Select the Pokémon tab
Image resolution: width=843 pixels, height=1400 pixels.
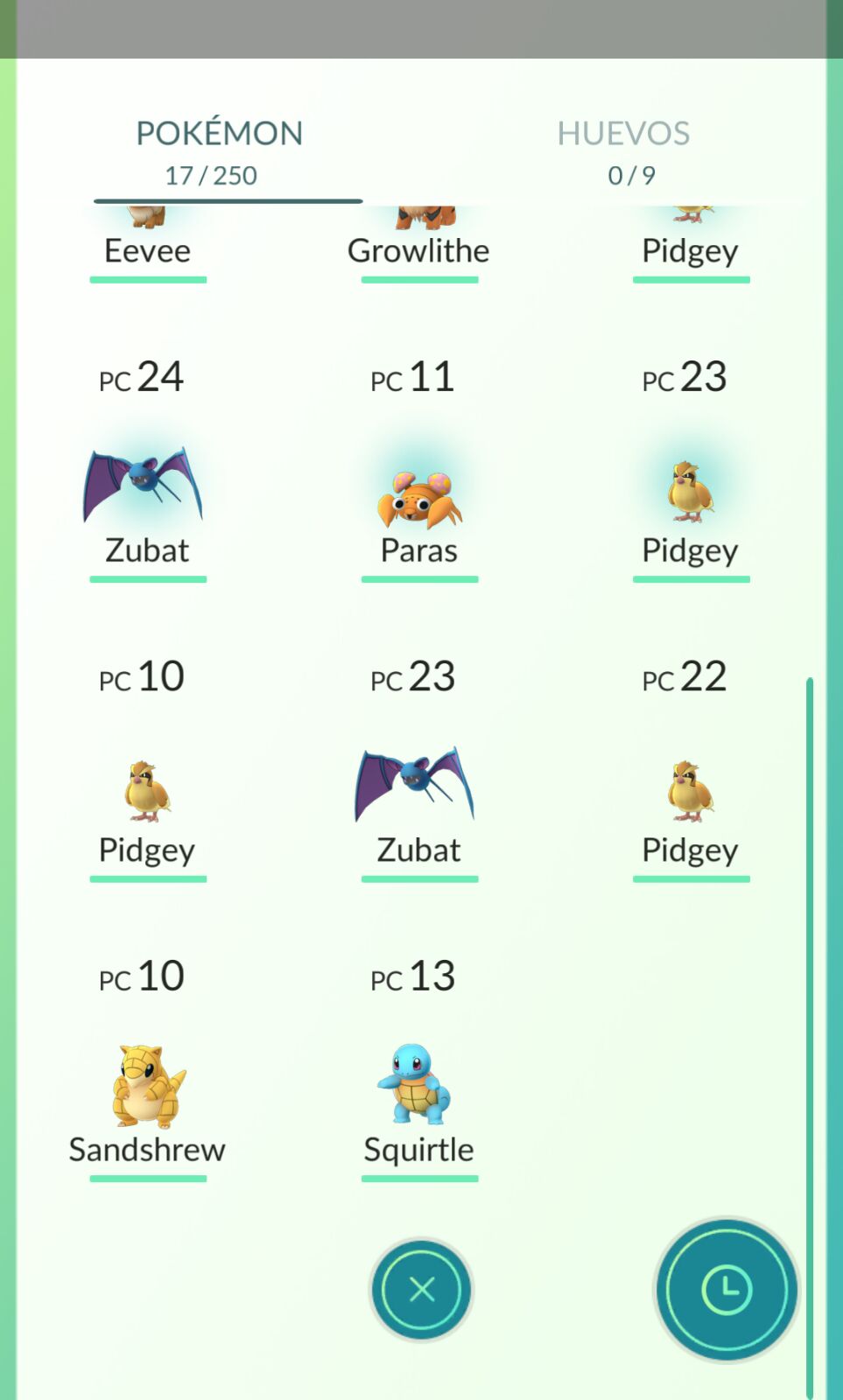point(220,150)
